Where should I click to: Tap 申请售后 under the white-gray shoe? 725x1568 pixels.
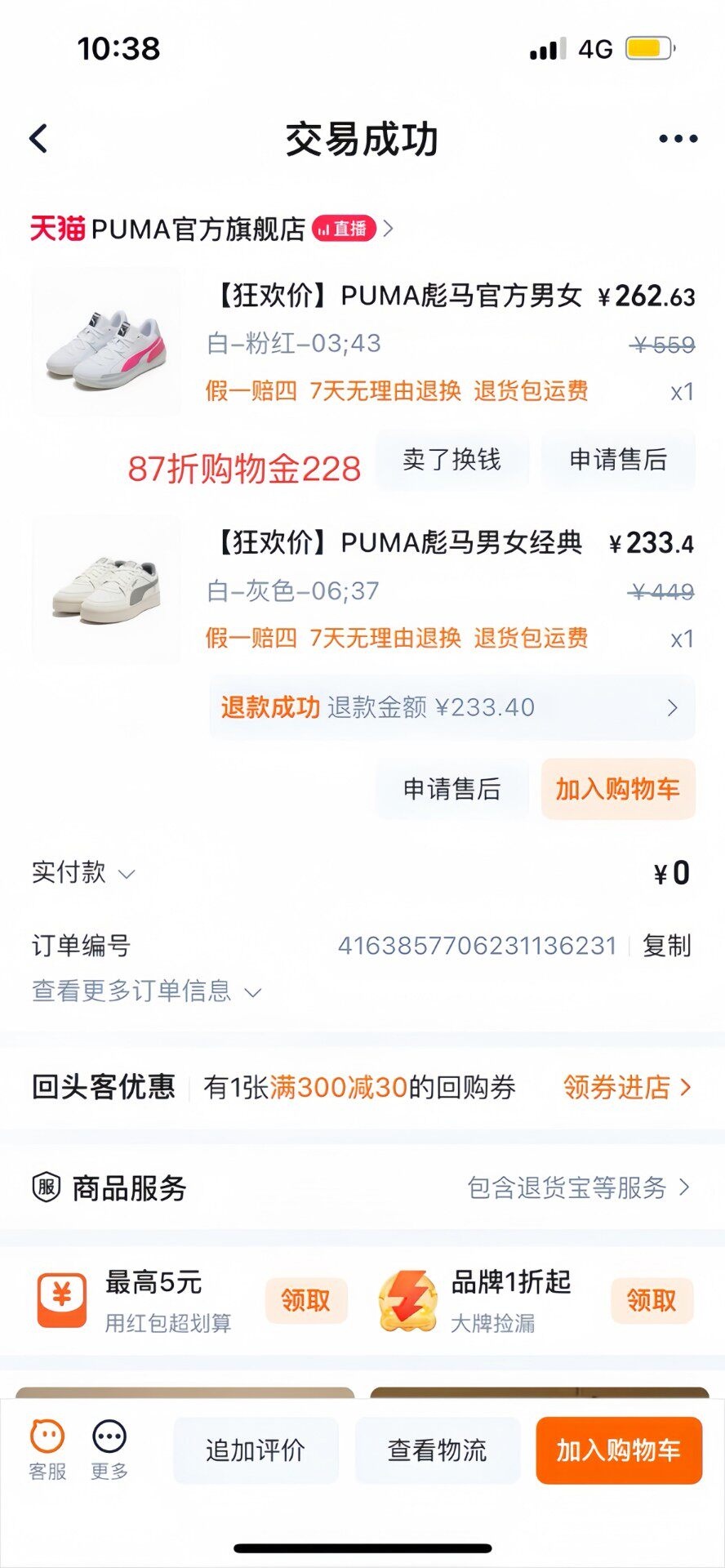451,789
